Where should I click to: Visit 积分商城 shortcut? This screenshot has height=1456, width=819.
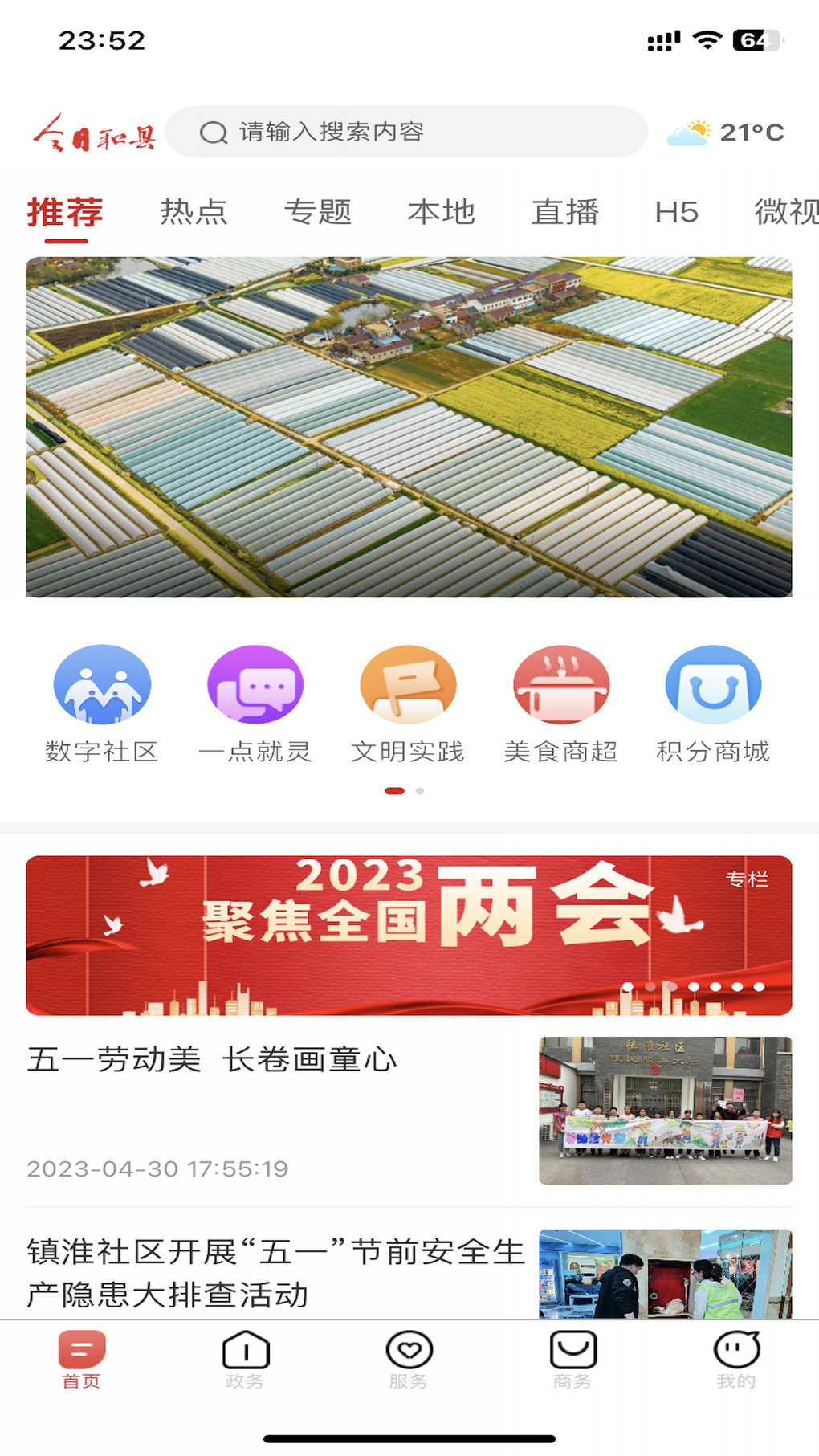[713, 703]
